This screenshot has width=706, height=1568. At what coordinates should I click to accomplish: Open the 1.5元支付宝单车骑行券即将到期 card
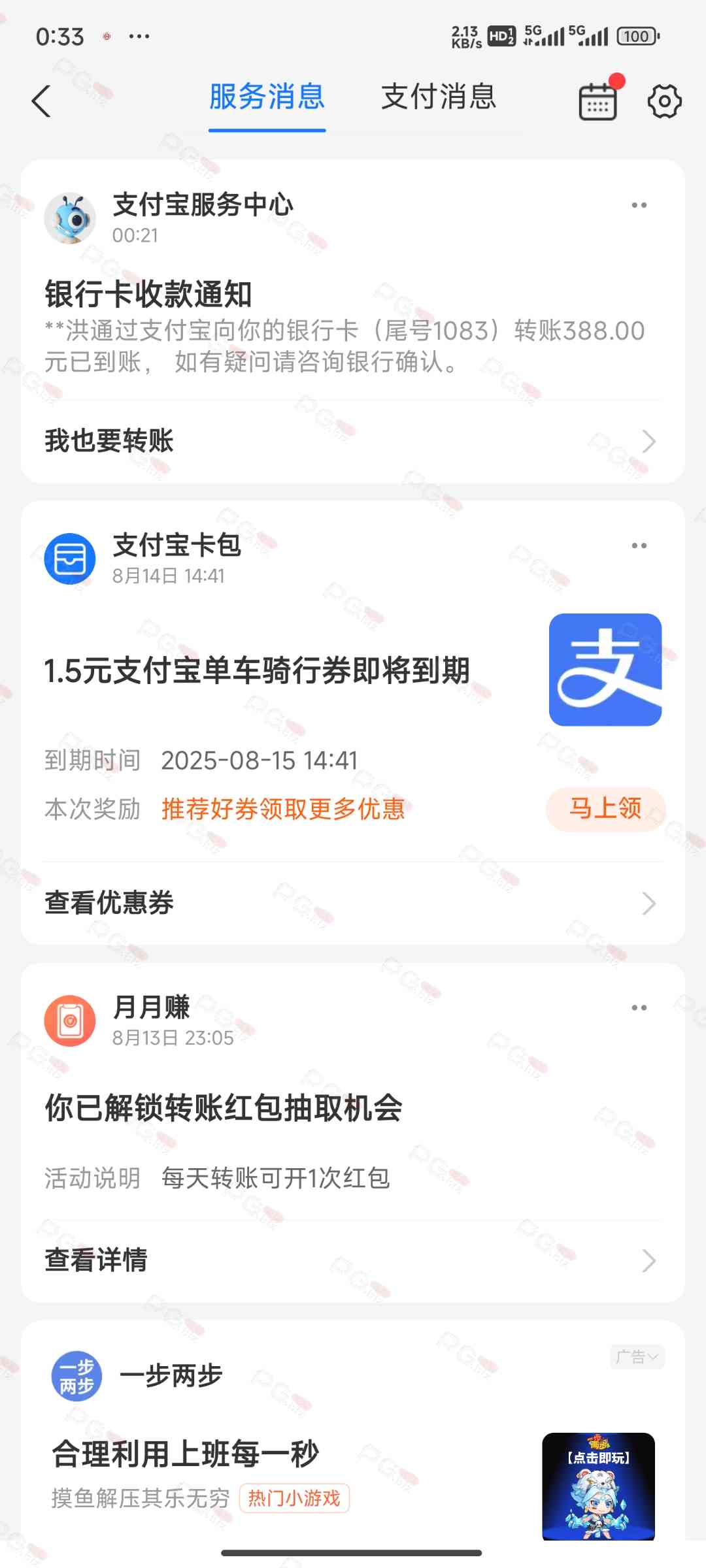[256, 671]
